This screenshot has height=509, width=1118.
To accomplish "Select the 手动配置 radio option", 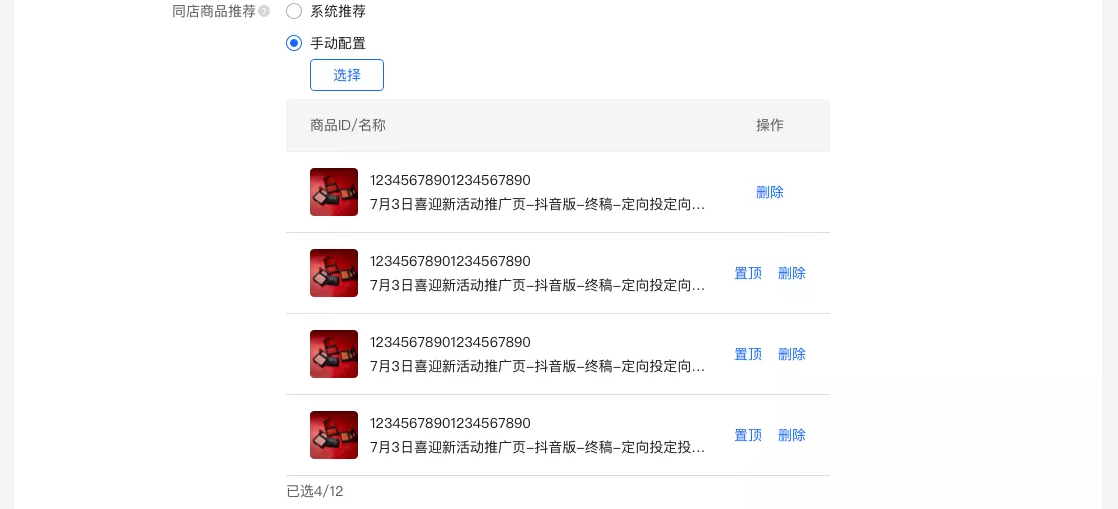I will (294, 43).
